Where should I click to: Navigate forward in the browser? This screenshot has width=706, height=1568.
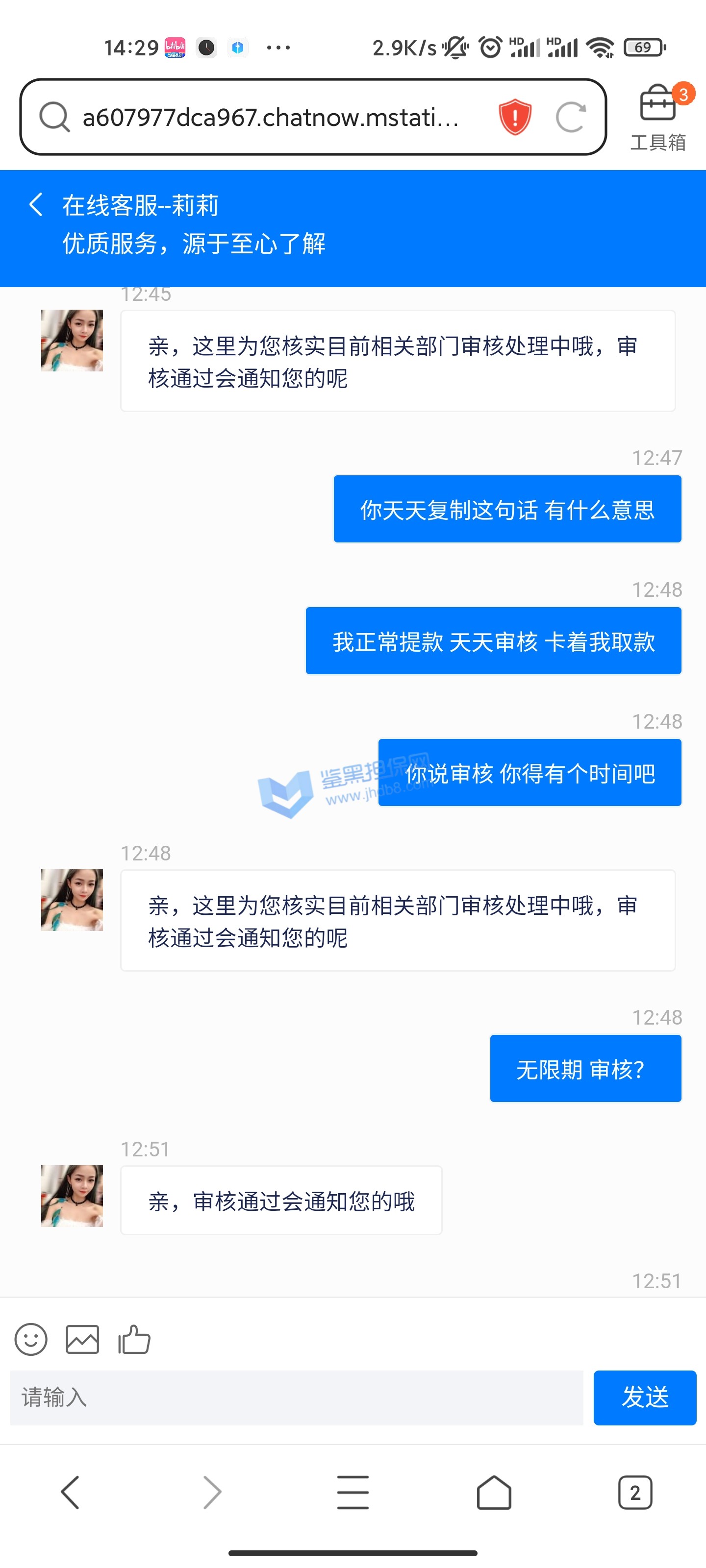tap(212, 1492)
